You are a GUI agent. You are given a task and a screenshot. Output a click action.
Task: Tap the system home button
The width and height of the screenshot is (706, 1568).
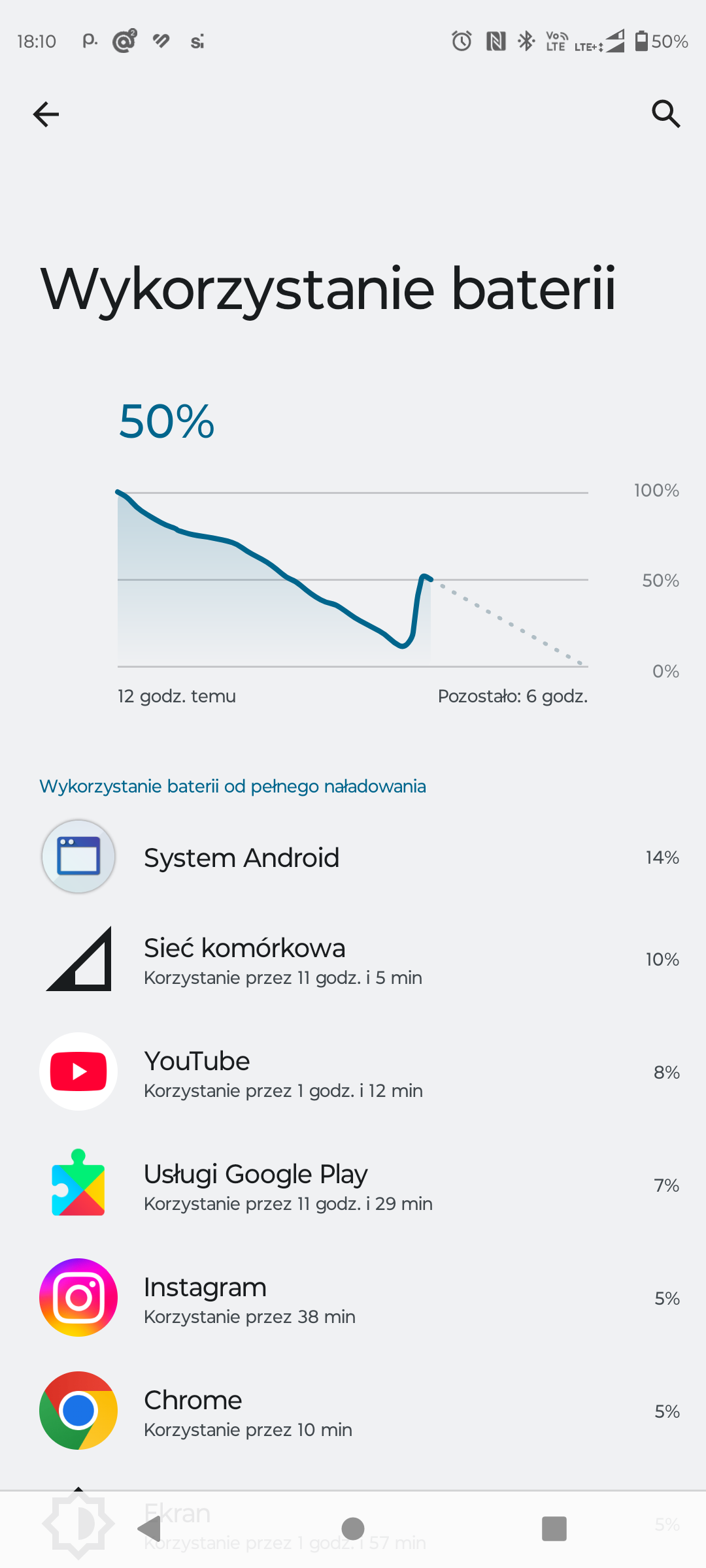(353, 1529)
